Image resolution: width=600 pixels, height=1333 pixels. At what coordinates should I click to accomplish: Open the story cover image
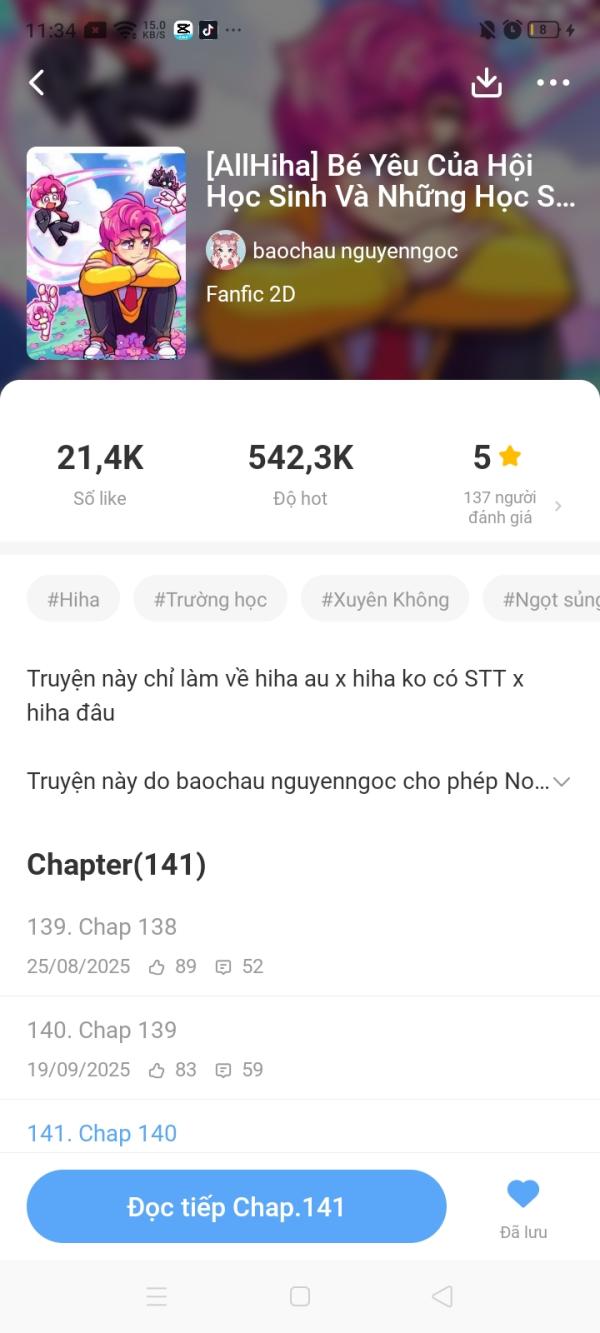pos(106,253)
